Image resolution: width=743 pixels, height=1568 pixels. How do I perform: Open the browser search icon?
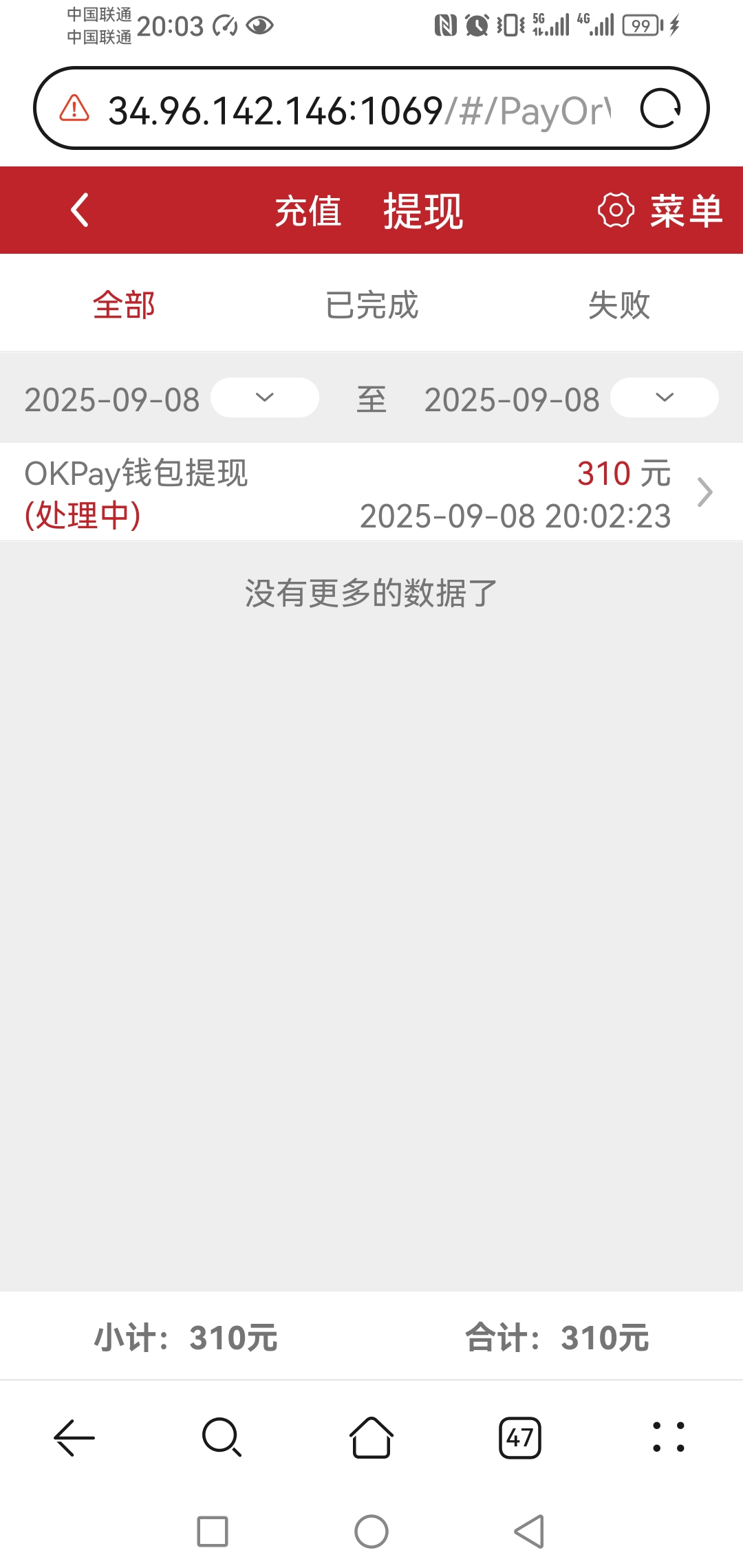(222, 1437)
